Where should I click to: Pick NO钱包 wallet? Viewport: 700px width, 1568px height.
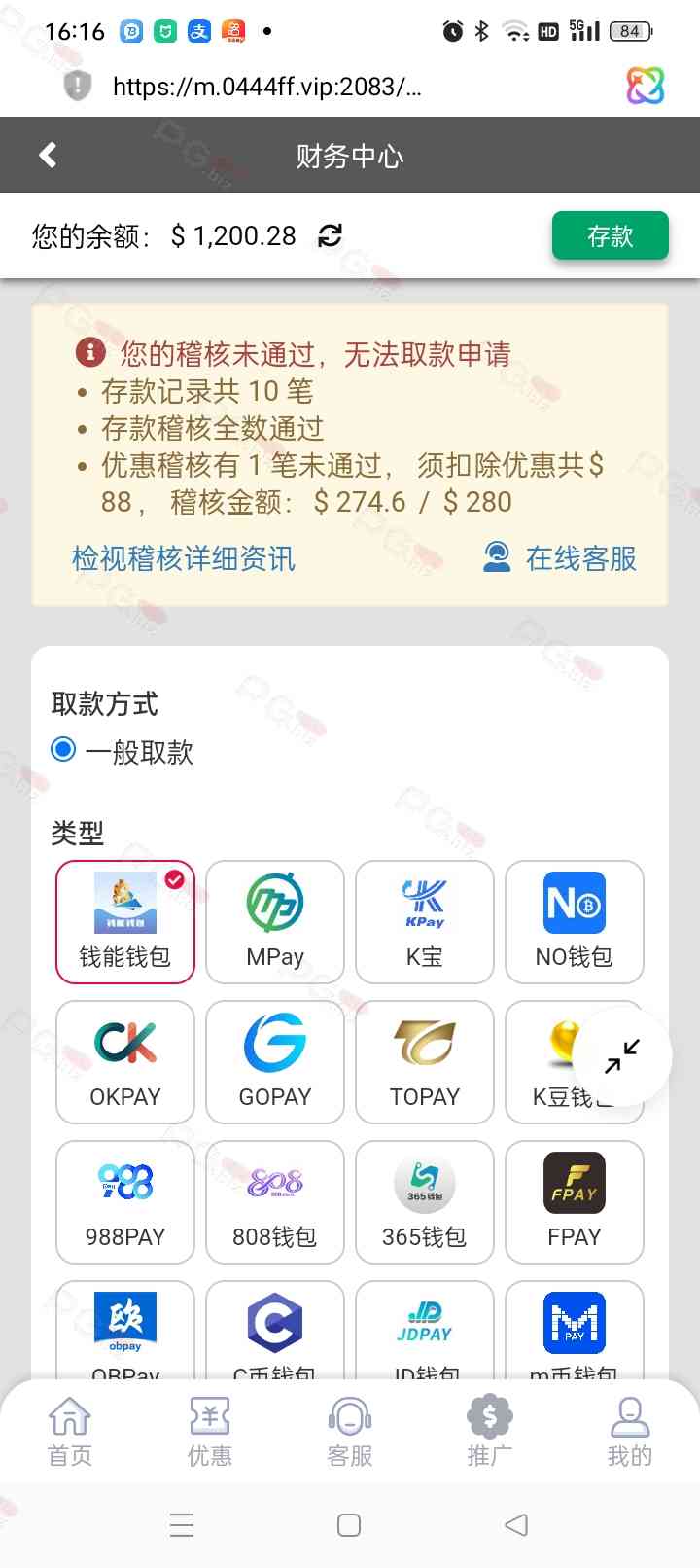[575, 922]
